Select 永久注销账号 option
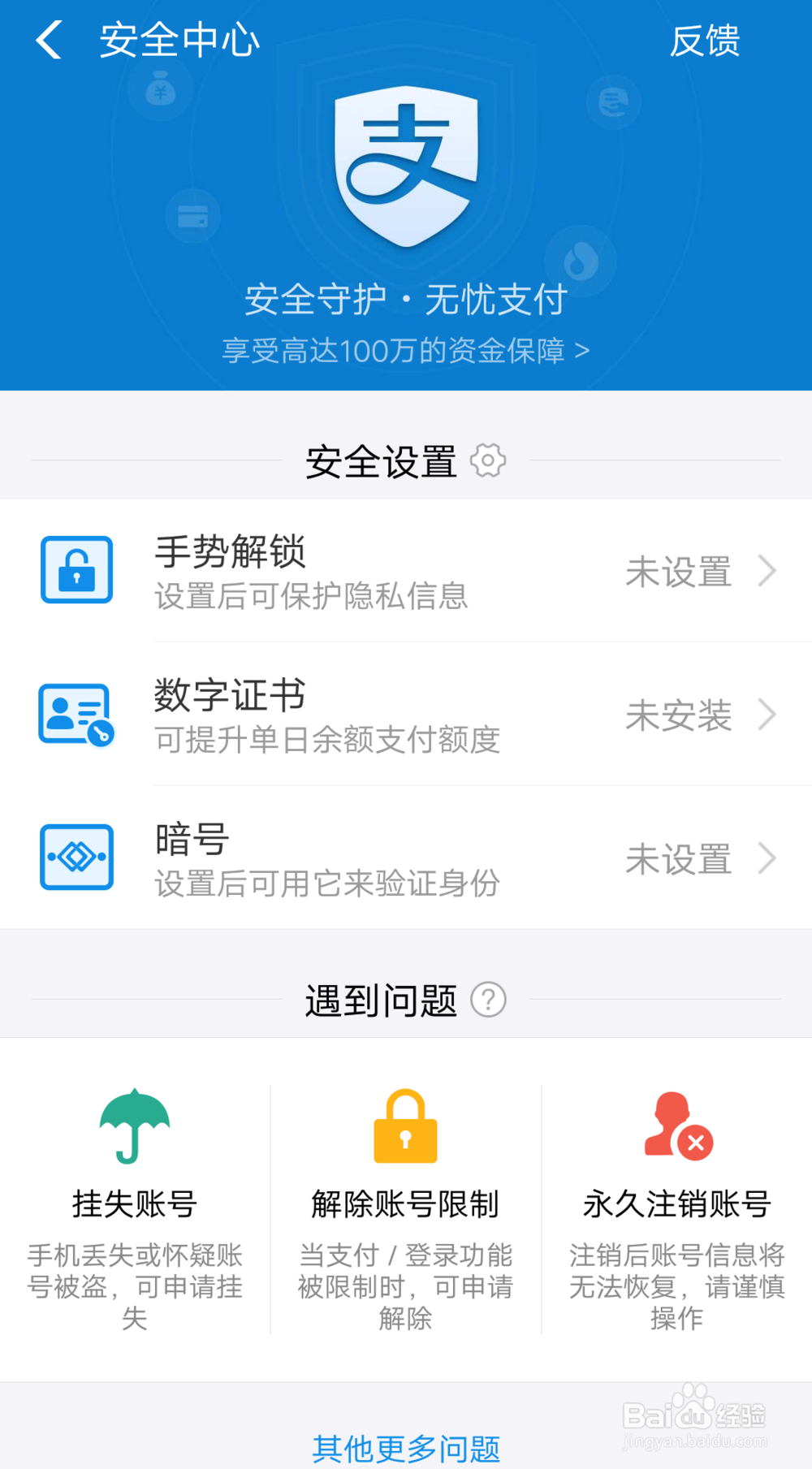 (x=676, y=1210)
